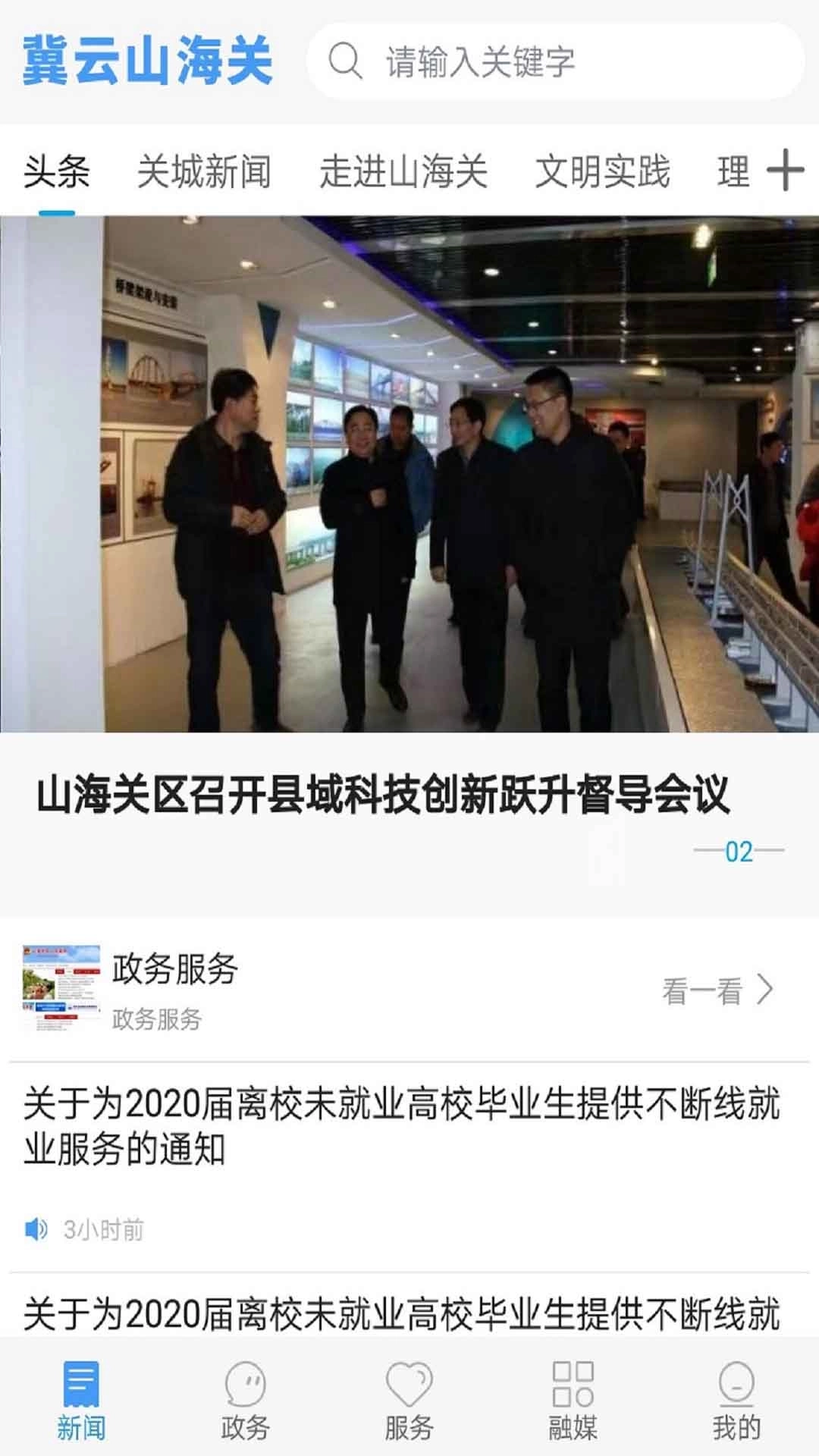Switch to the 关城新闻 tab

click(203, 171)
